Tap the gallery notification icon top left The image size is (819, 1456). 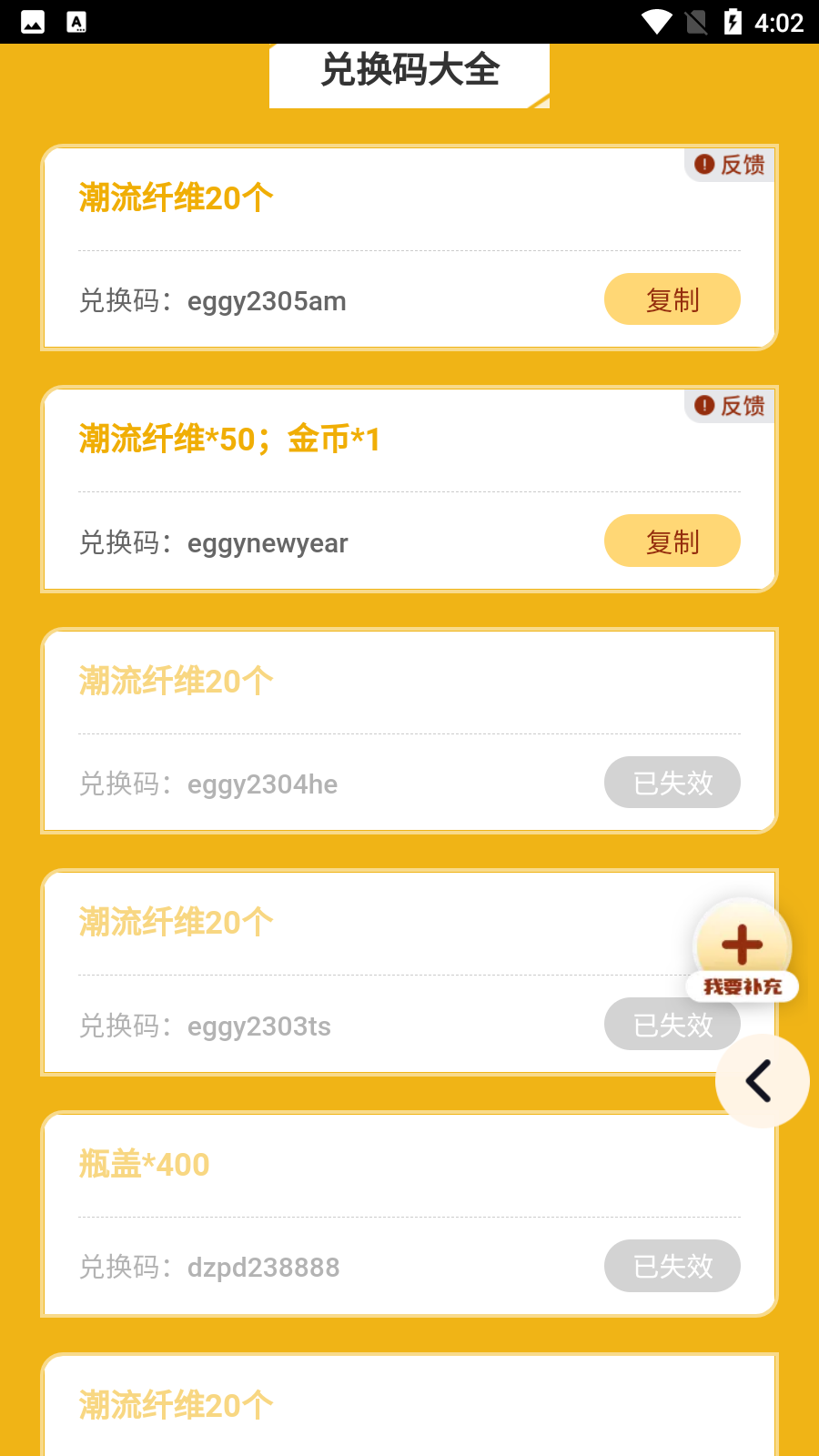(33, 20)
